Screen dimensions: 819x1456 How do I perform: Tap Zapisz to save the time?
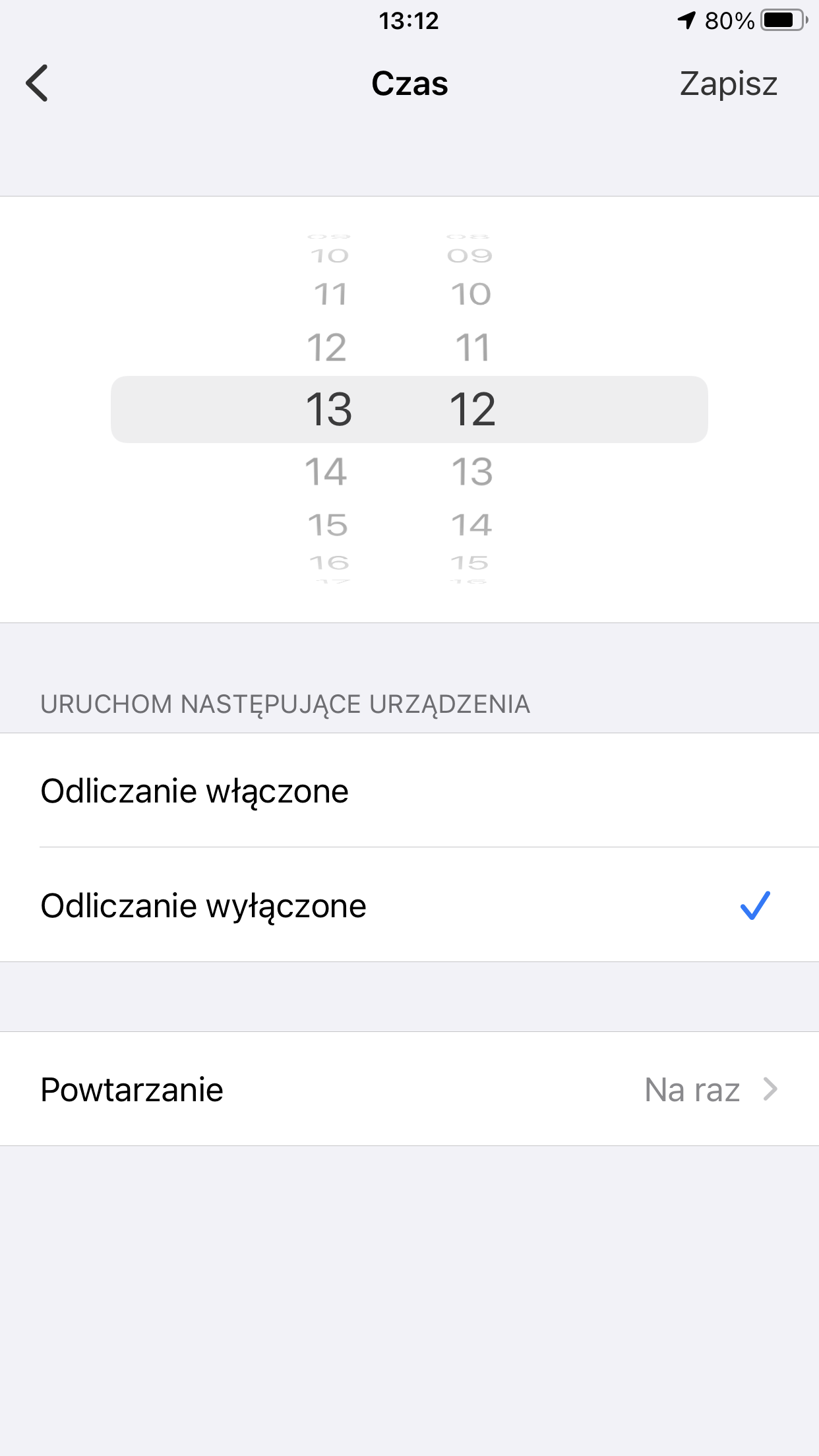tap(729, 84)
